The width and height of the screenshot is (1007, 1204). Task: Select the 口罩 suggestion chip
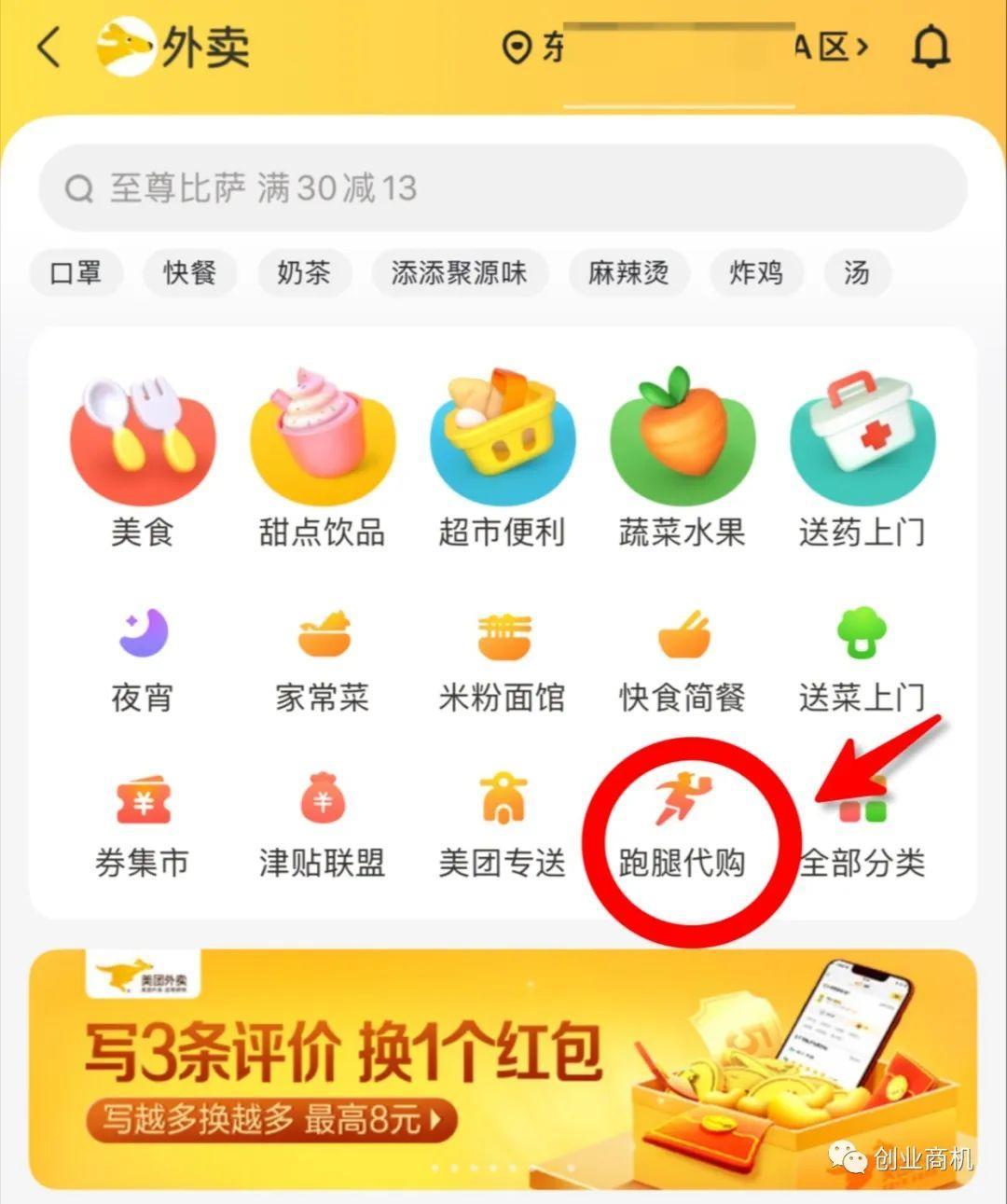point(76,273)
